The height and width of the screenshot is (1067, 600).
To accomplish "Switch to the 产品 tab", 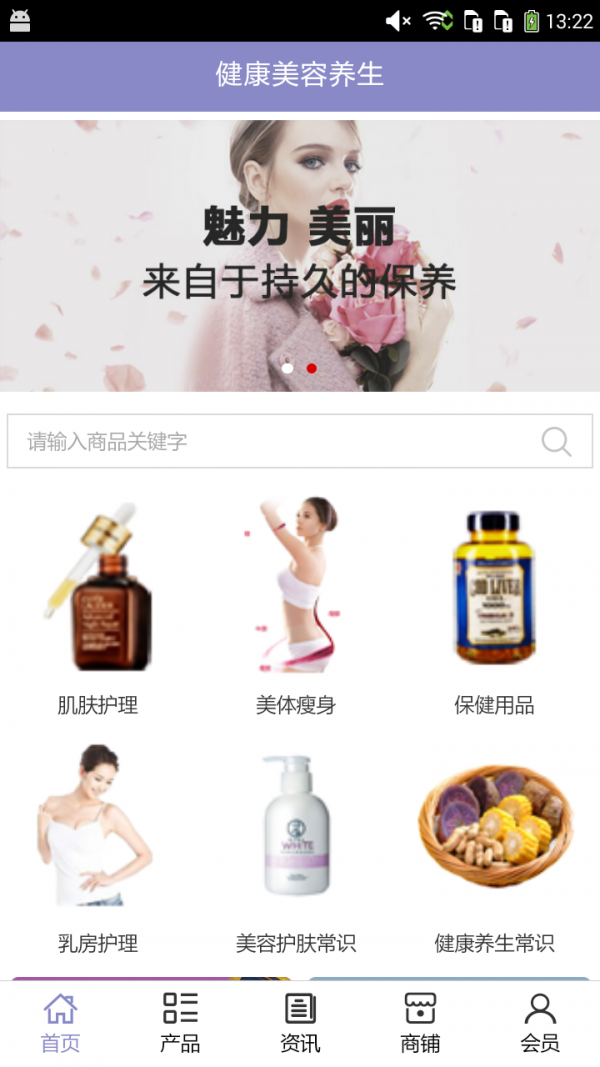I will coord(180,1022).
